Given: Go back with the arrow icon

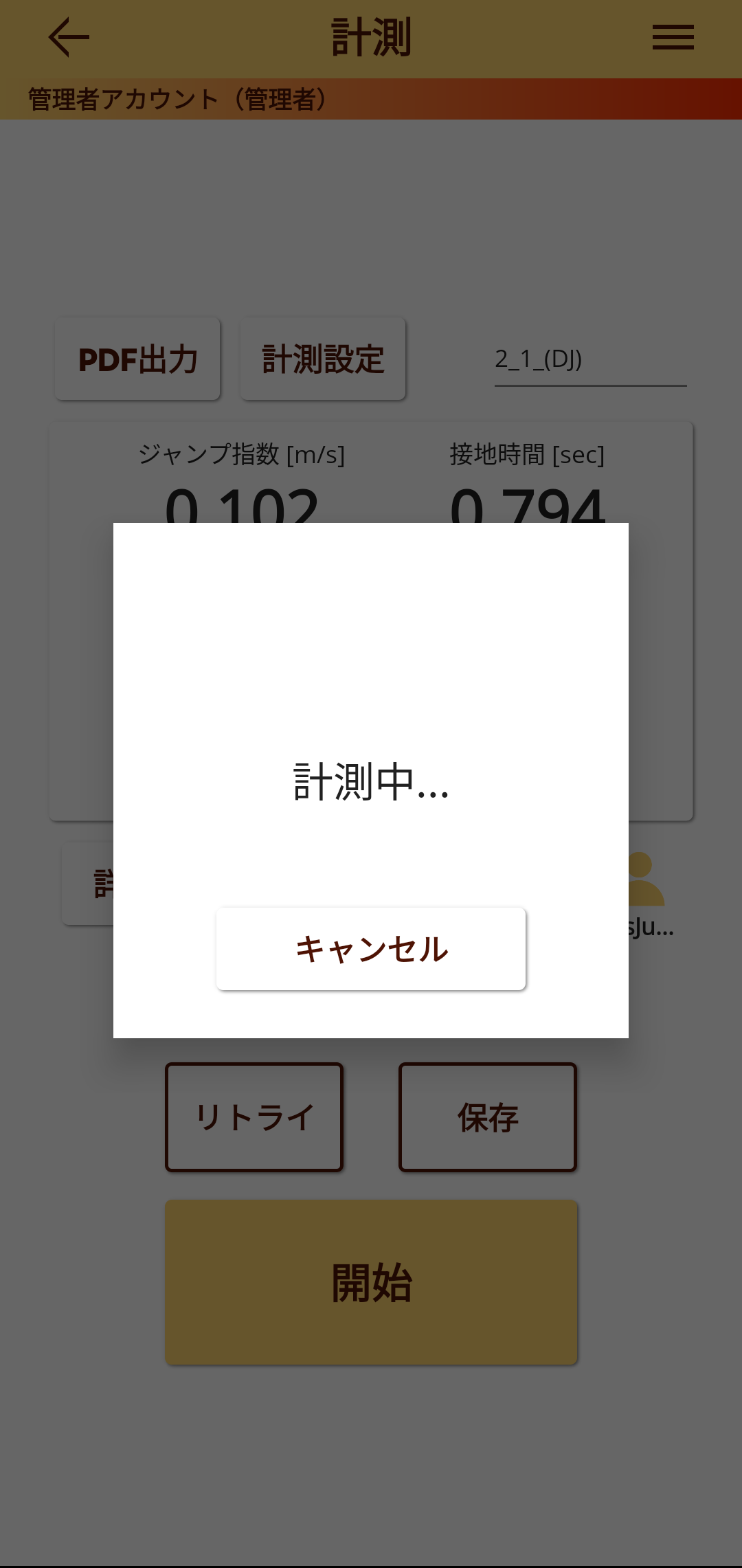Looking at the screenshot, I should point(69,37).
